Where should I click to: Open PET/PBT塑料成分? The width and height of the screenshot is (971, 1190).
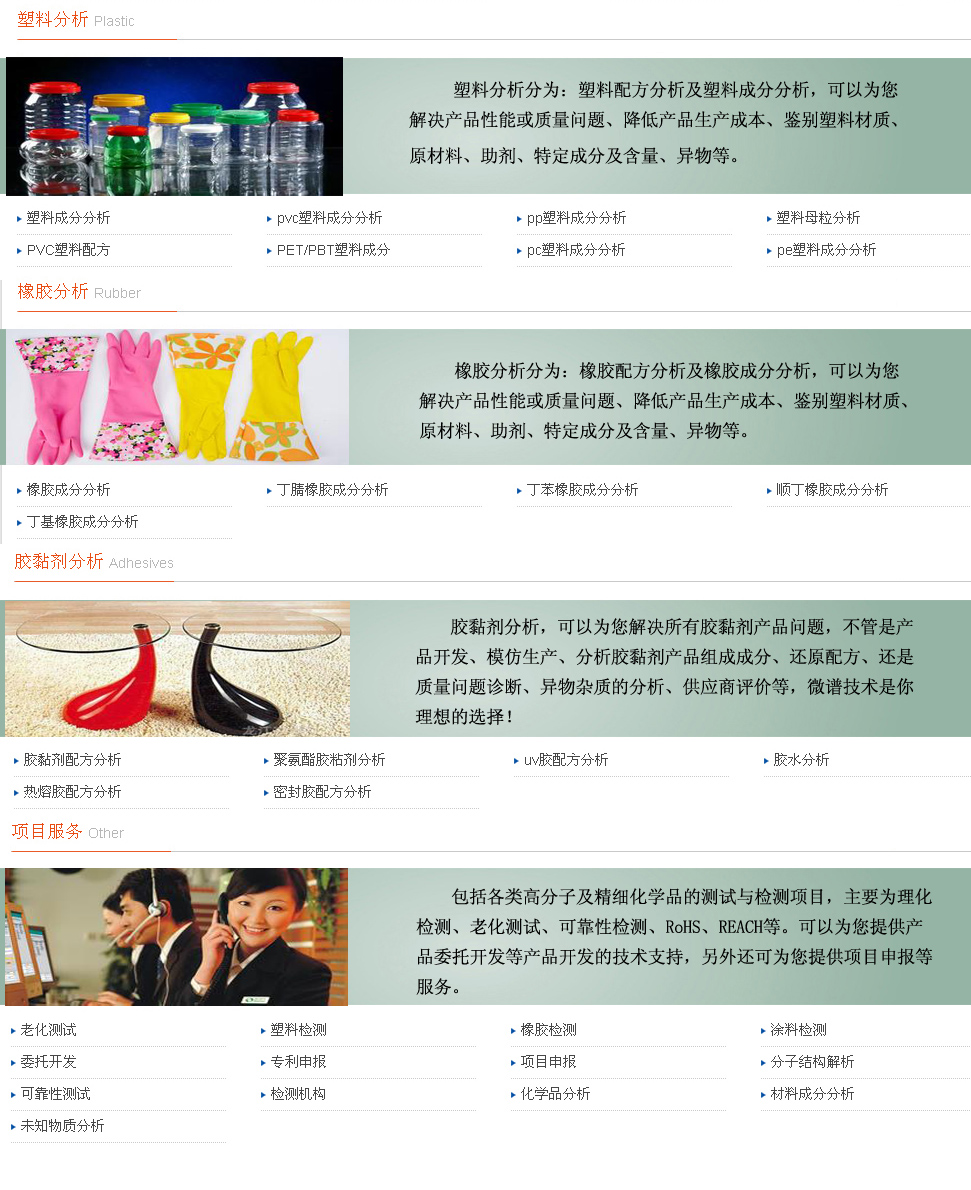[333, 250]
